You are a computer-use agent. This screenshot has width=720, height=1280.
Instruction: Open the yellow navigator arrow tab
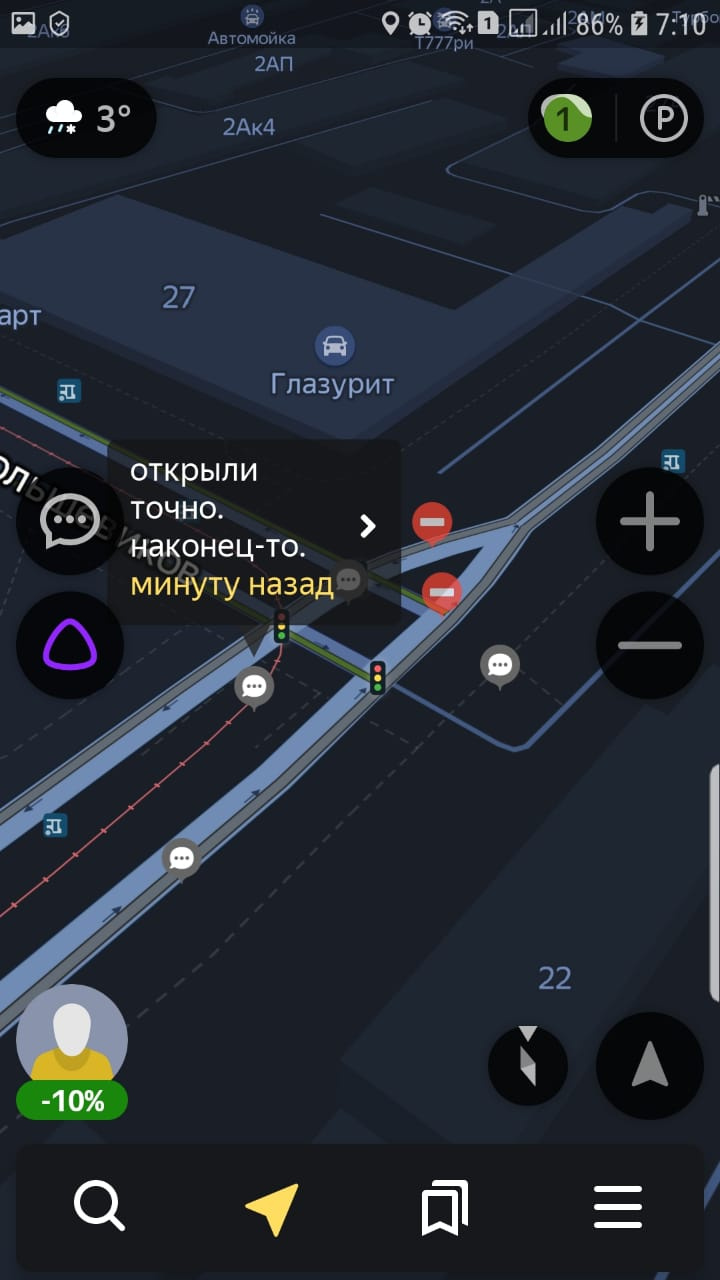(x=272, y=1207)
